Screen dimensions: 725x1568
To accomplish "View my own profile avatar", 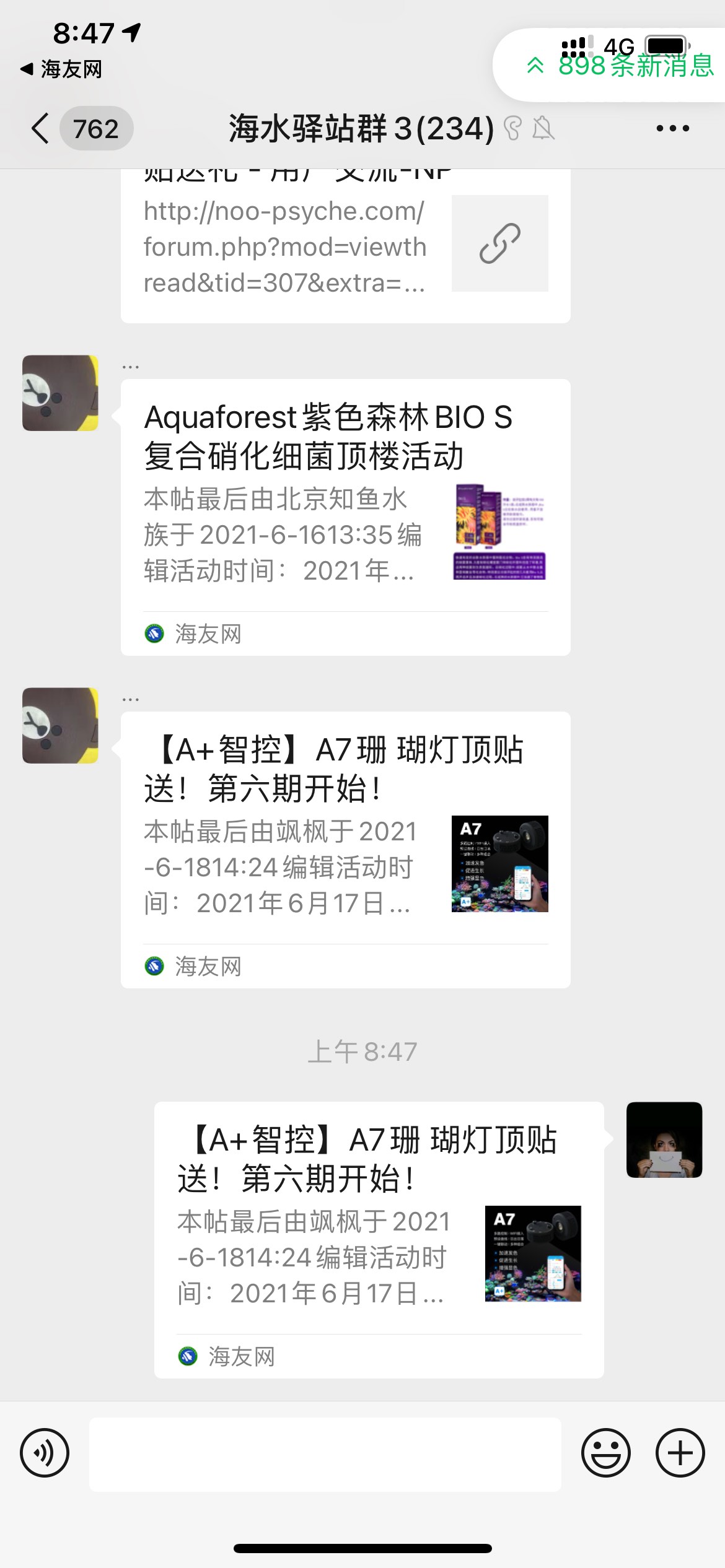I will click(x=664, y=1139).
